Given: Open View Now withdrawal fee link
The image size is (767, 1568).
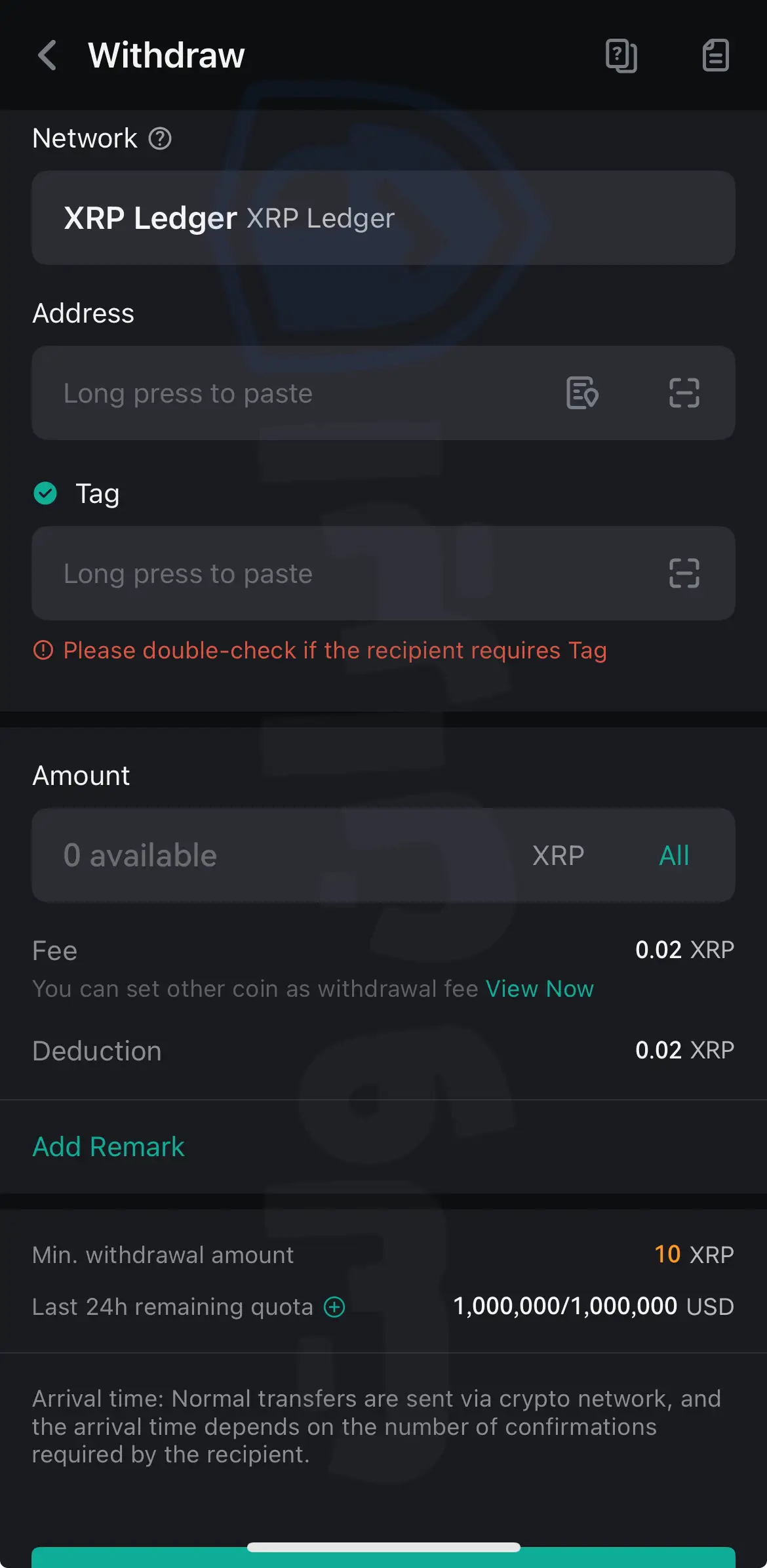Looking at the screenshot, I should (x=540, y=988).
